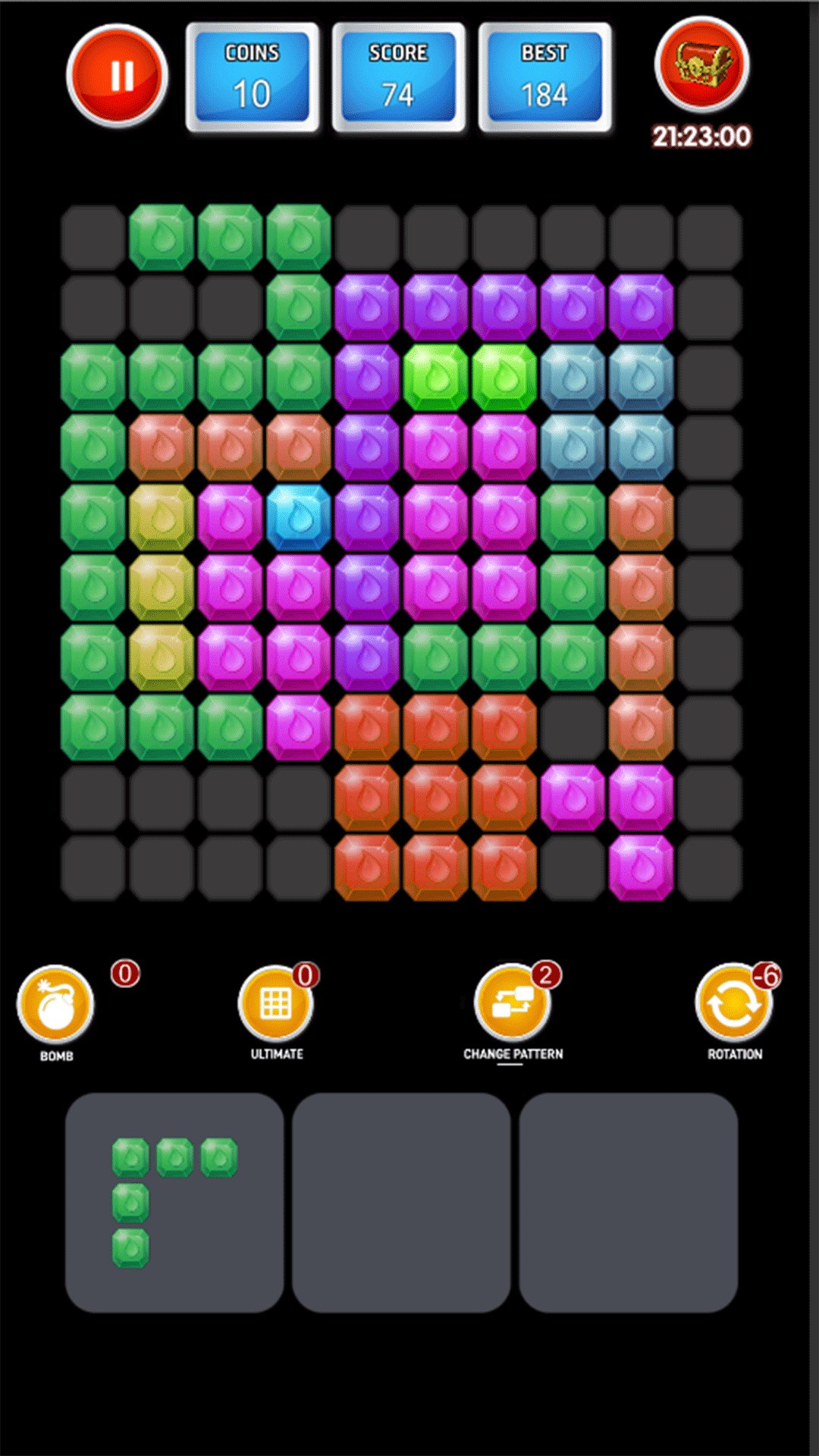The width and height of the screenshot is (819, 1456).
Task: Pause the game
Action: [x=118, y=75]
